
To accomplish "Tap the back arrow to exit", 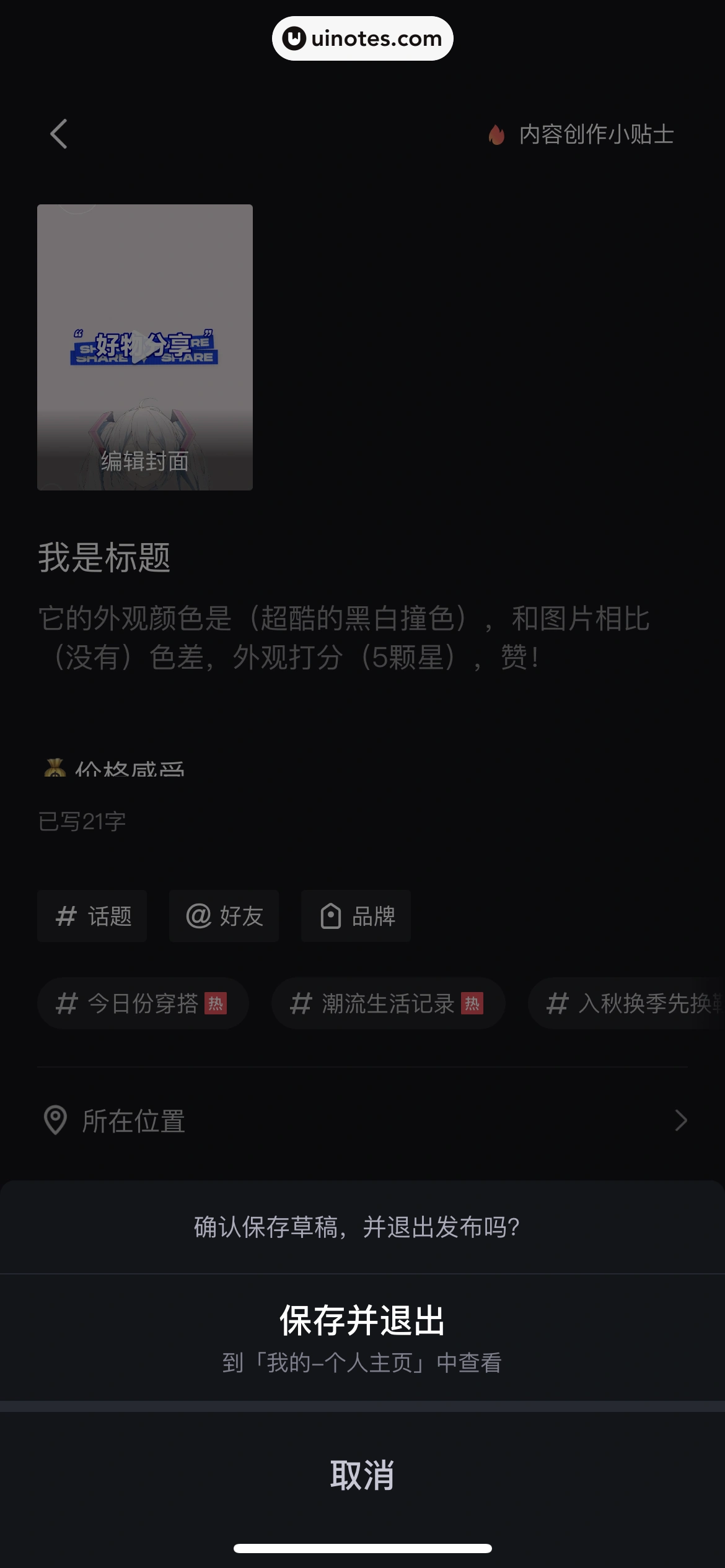I will [x=59, y=135].
